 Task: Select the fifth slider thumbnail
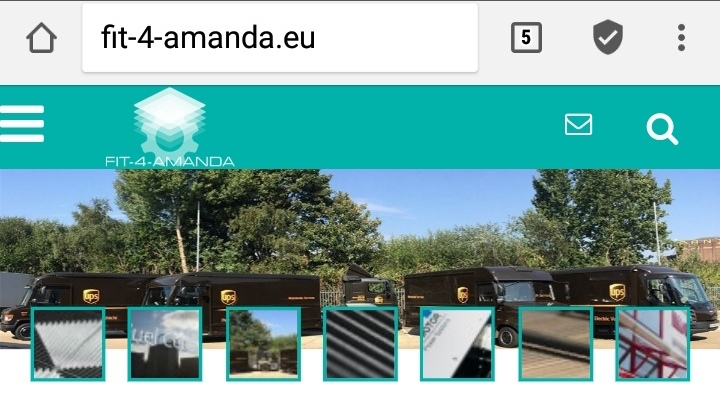[x=457, y=344]
